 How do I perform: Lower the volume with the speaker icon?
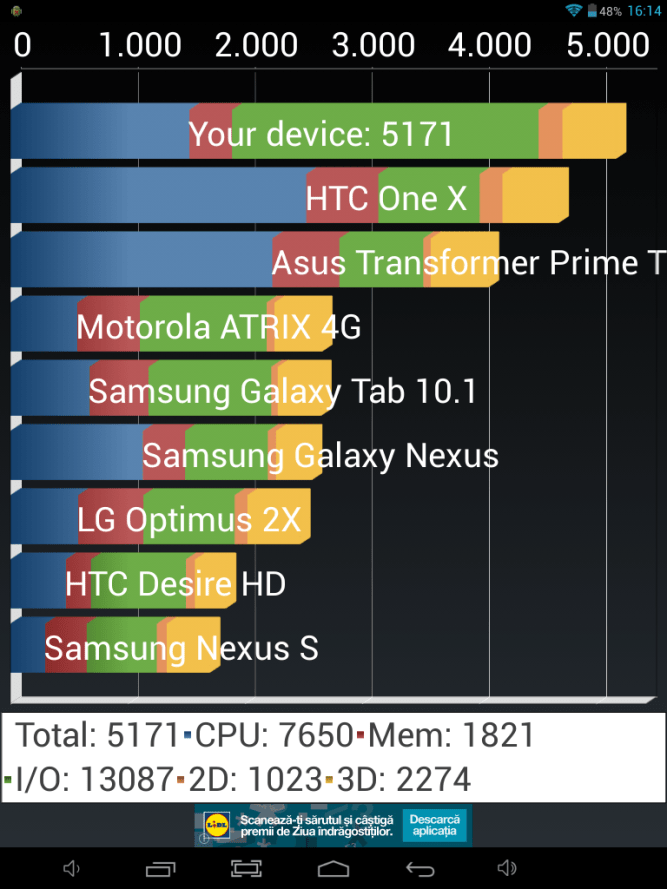coord(72,868)
